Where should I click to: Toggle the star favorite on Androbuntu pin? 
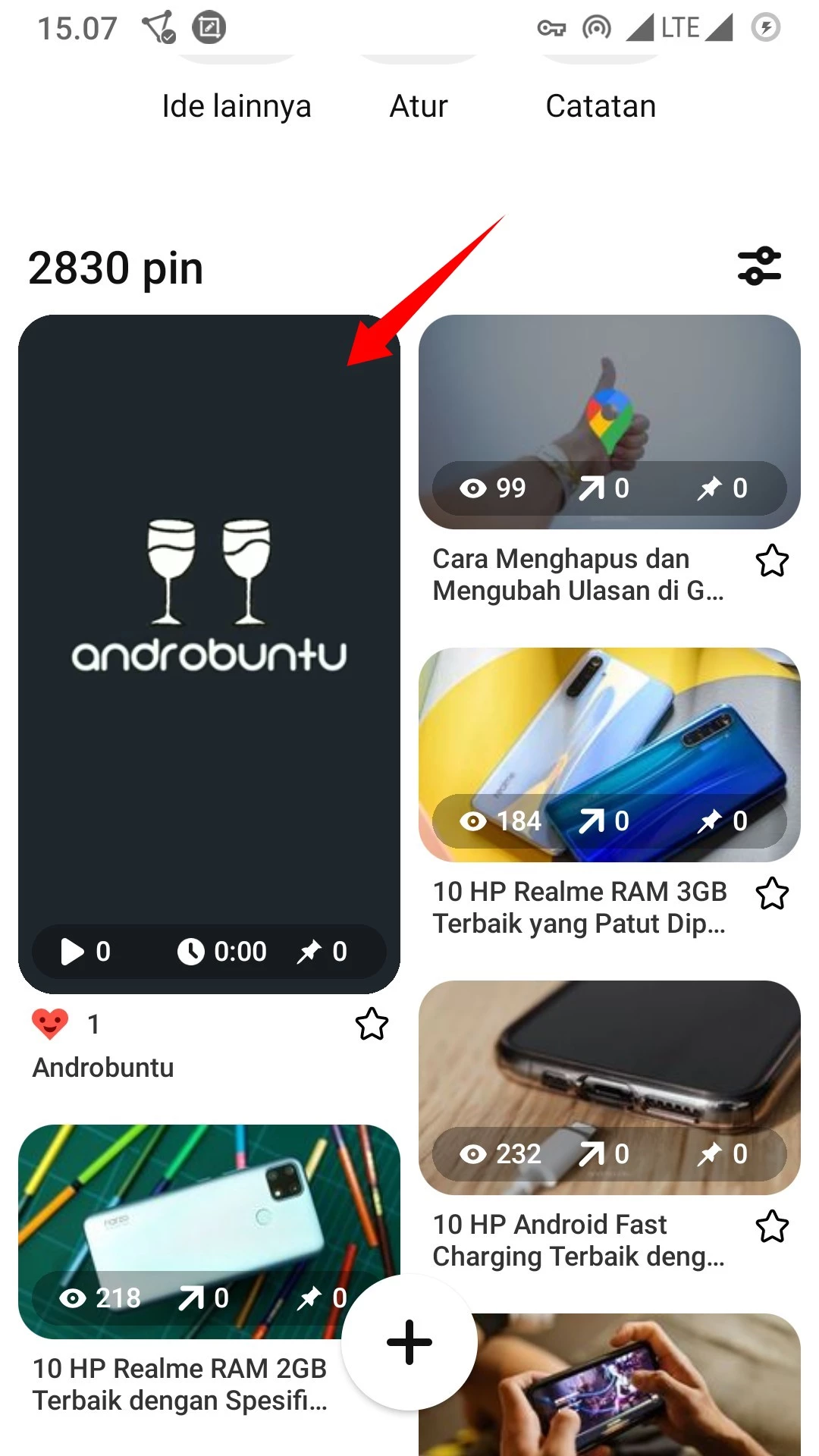tap(371, 1025)
